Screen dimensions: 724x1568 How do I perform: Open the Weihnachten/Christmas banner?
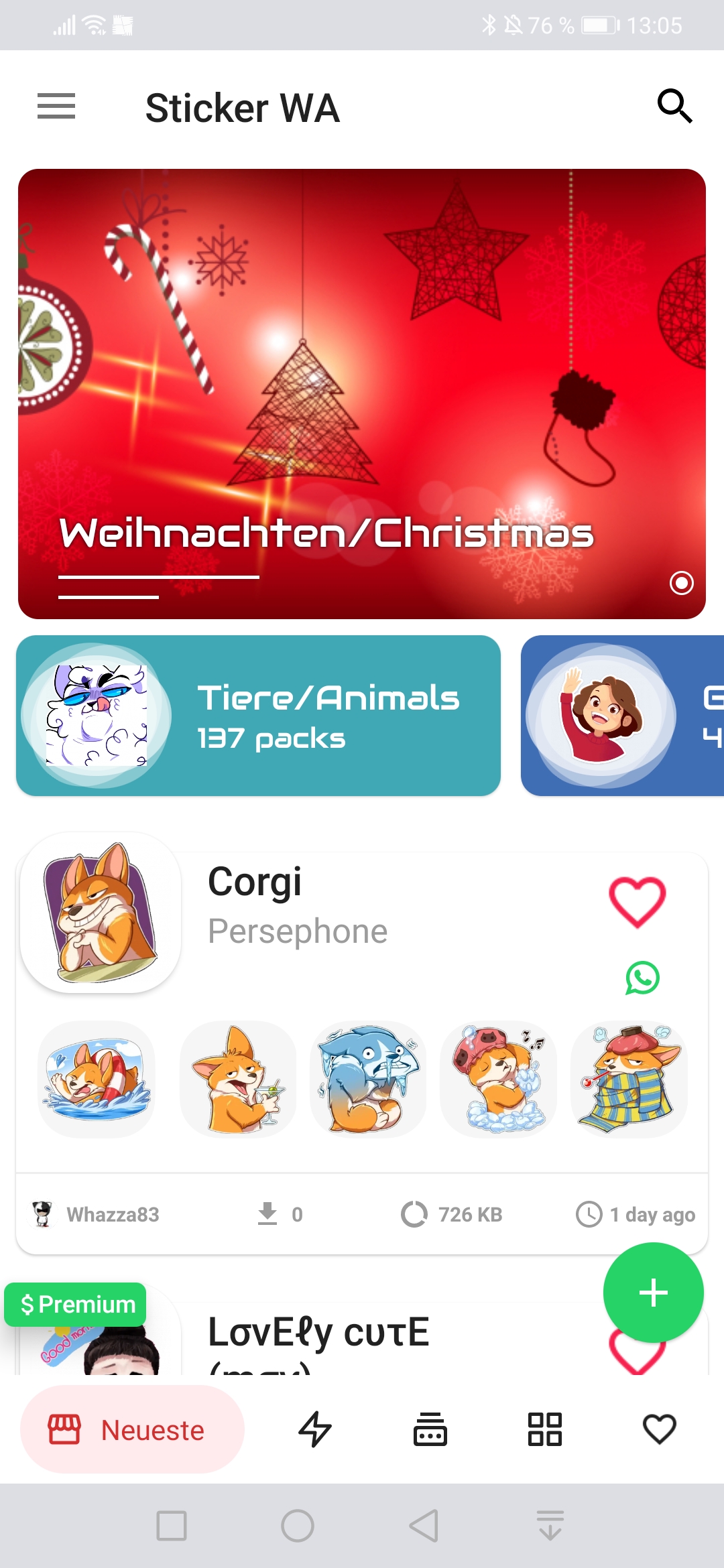[x=362, y=394]
